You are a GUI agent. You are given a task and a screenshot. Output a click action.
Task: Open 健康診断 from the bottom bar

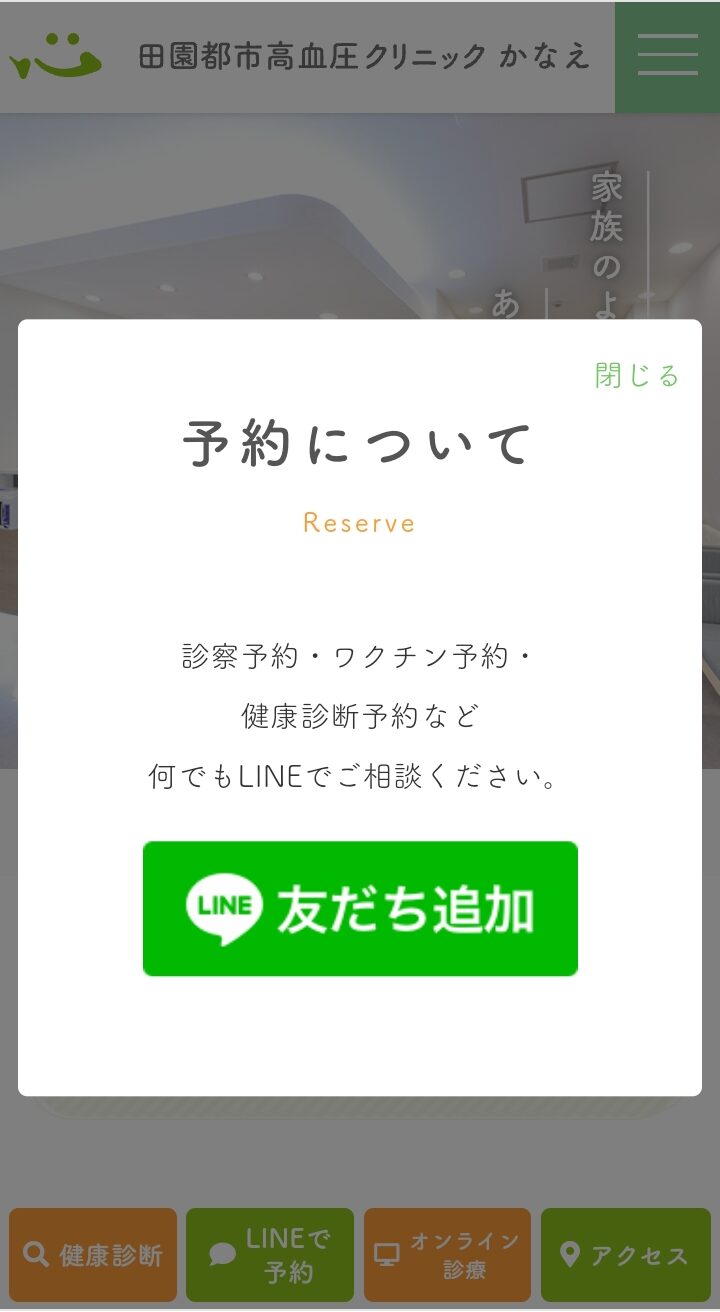coord(93,1255)
